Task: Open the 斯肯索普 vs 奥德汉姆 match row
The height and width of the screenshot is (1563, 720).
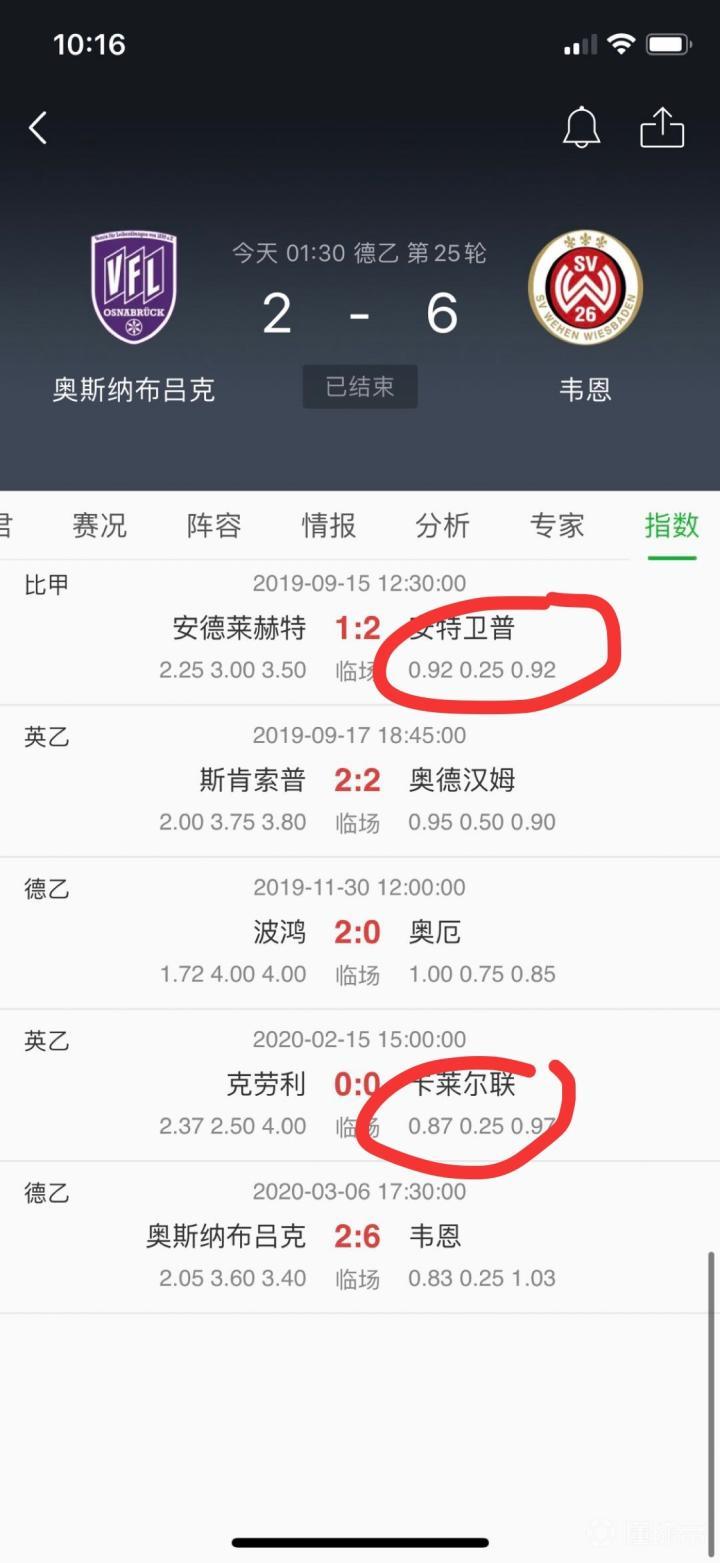Action: 358,781
